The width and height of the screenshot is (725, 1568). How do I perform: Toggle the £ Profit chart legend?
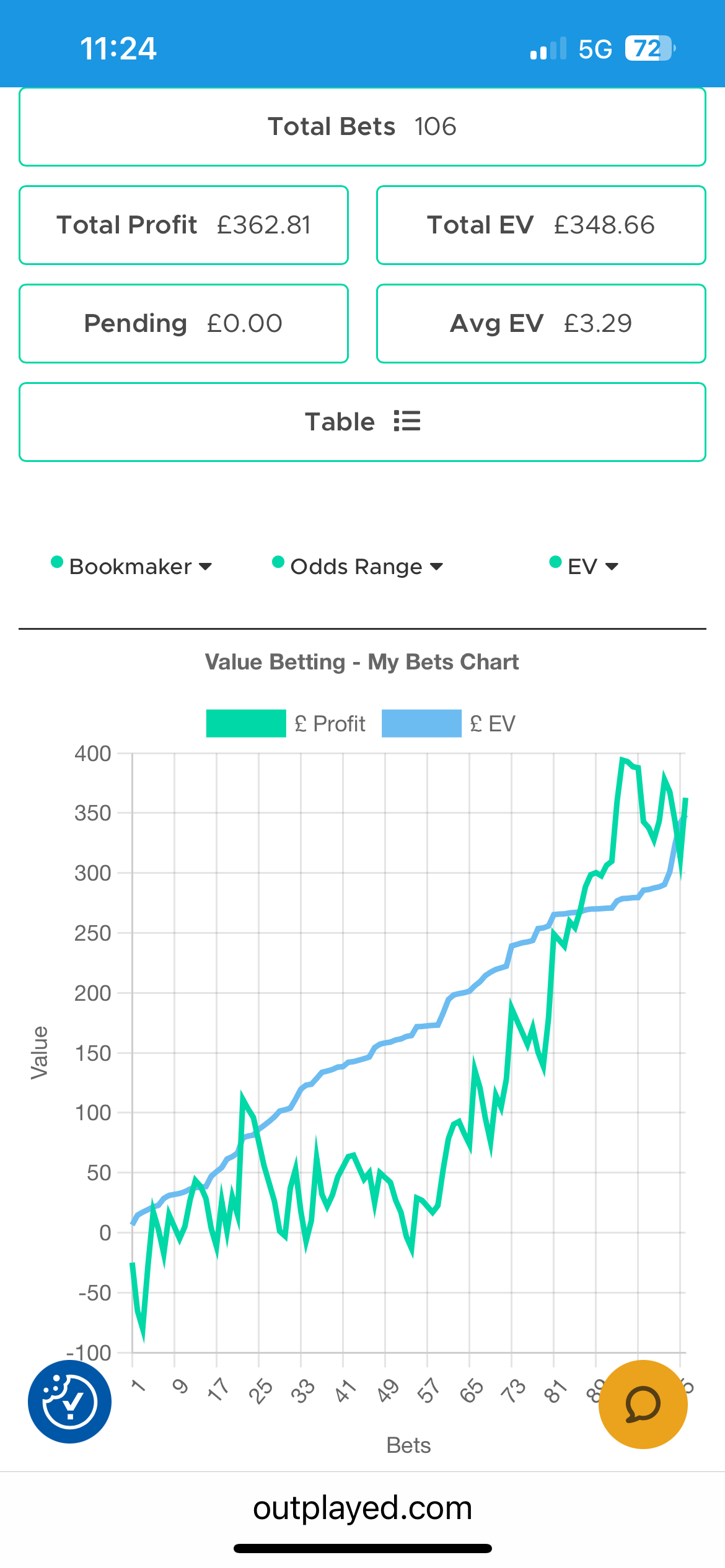(x=286, y=723)
